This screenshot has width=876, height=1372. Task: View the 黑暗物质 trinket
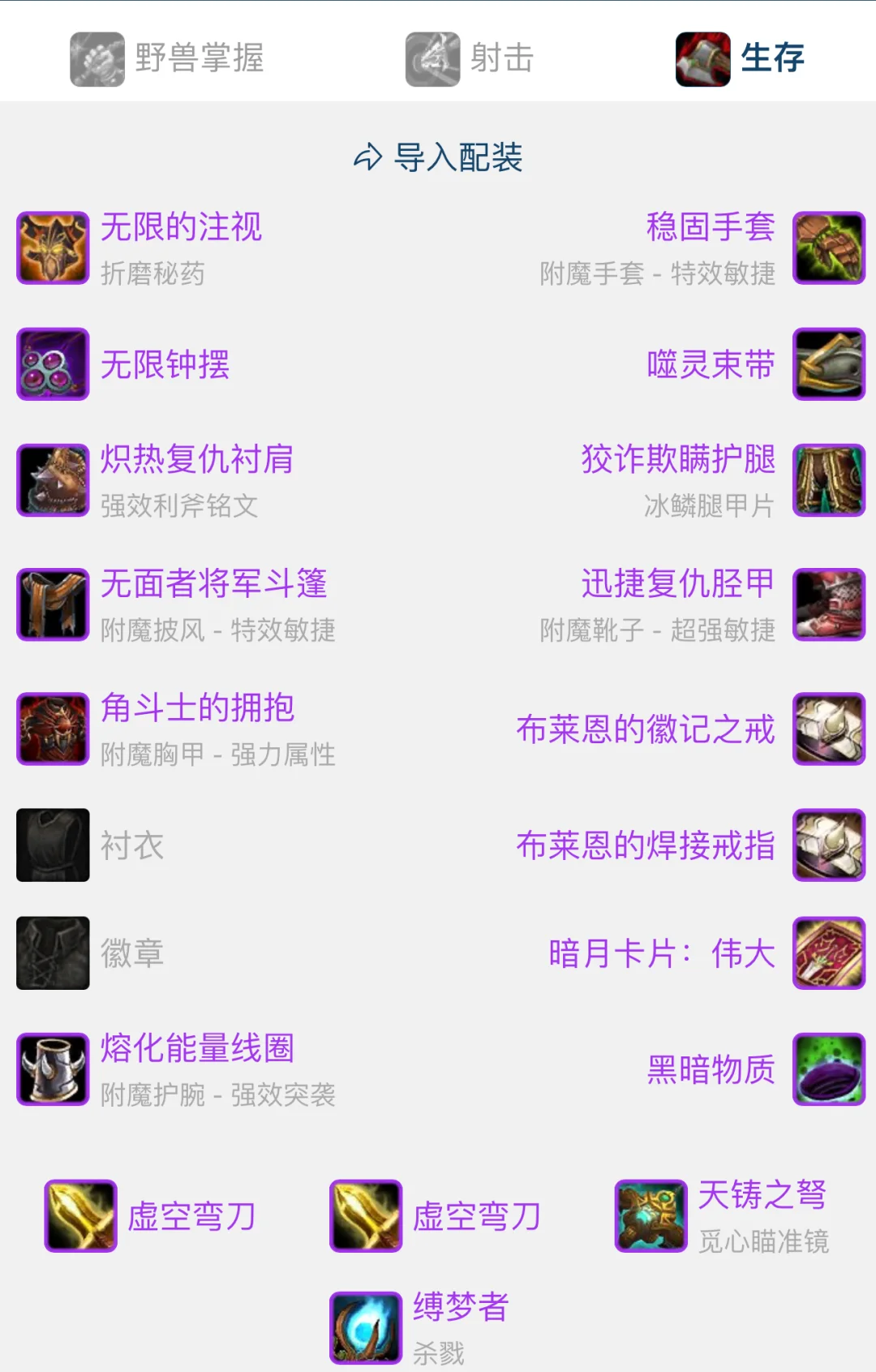711,1069
